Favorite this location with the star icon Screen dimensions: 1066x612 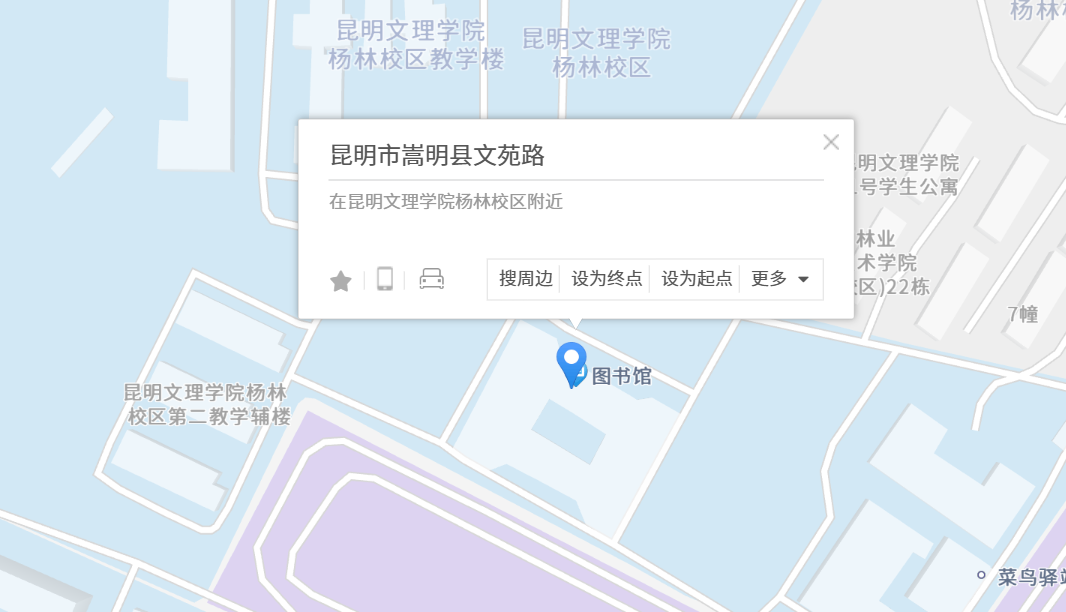click(x=341, y=281)
